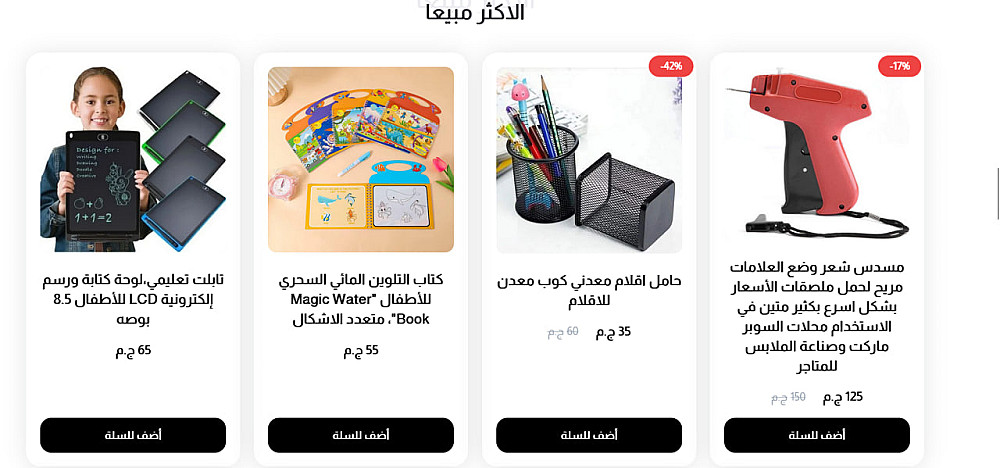Open the تابلت تعليمي product title
This screenshot has width=1000, height=468.
point(133,299)
